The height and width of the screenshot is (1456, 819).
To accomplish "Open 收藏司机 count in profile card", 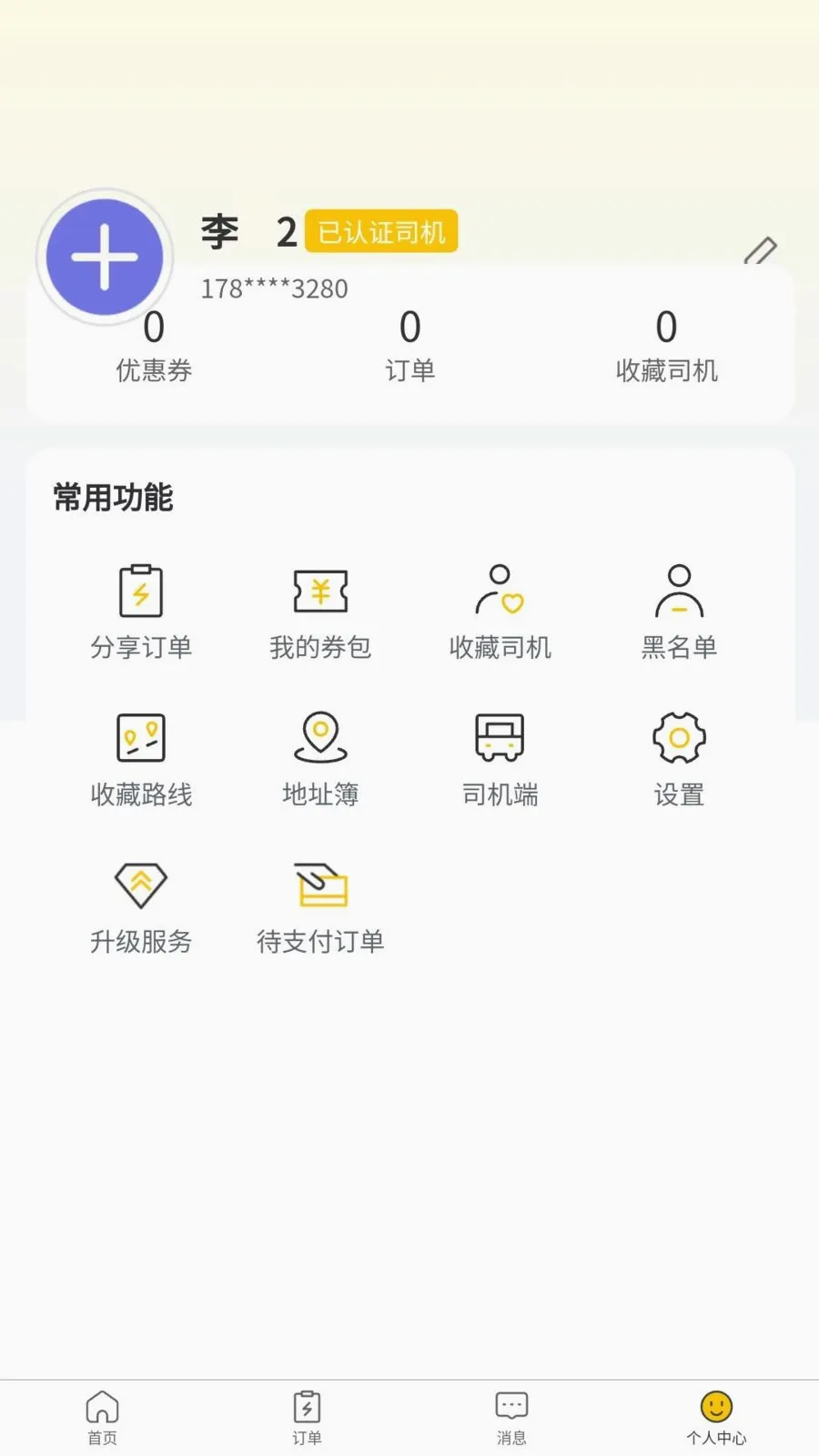I will tap(666, 347).
